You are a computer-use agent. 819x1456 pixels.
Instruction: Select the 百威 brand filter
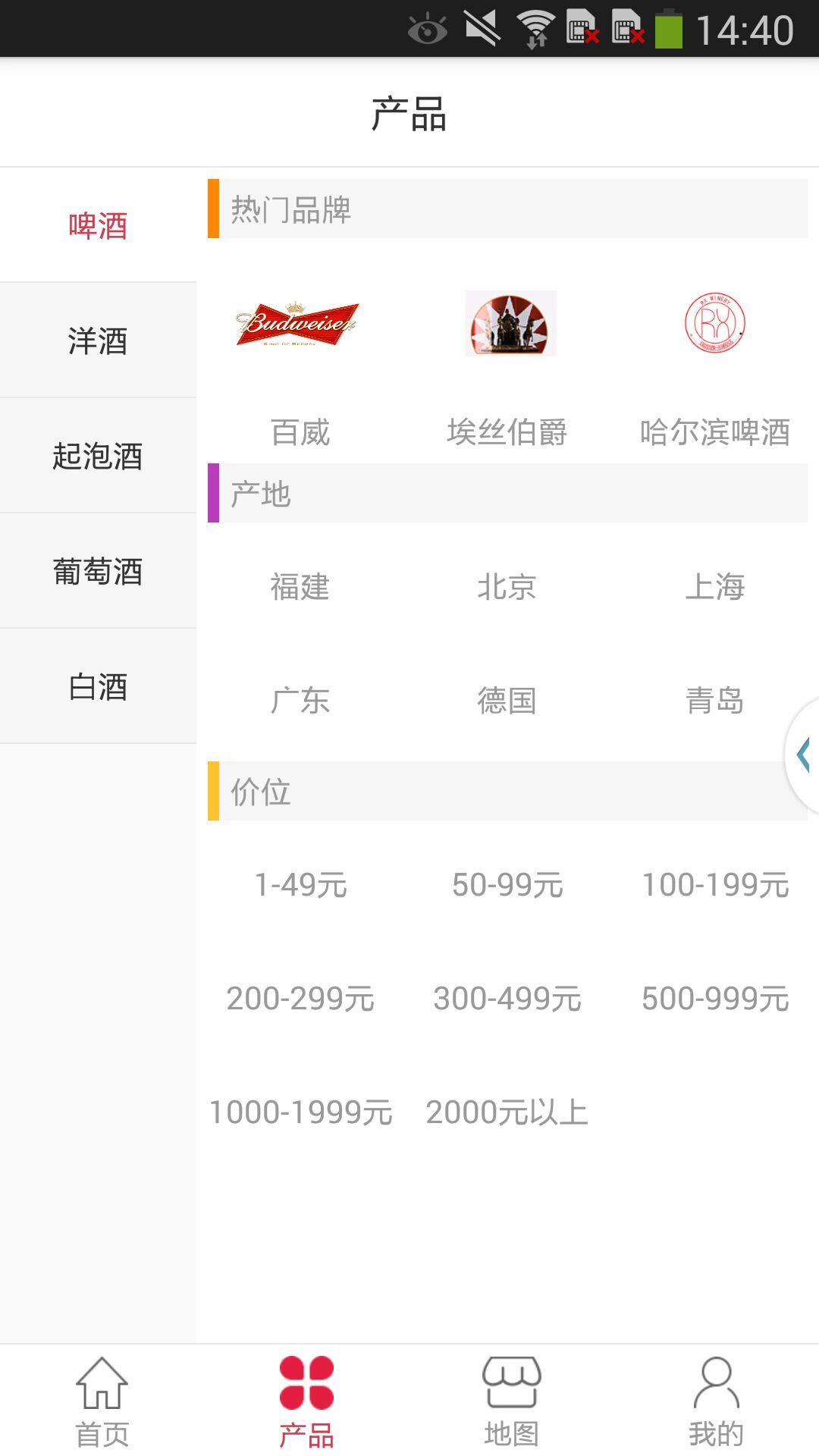[298, 431]
